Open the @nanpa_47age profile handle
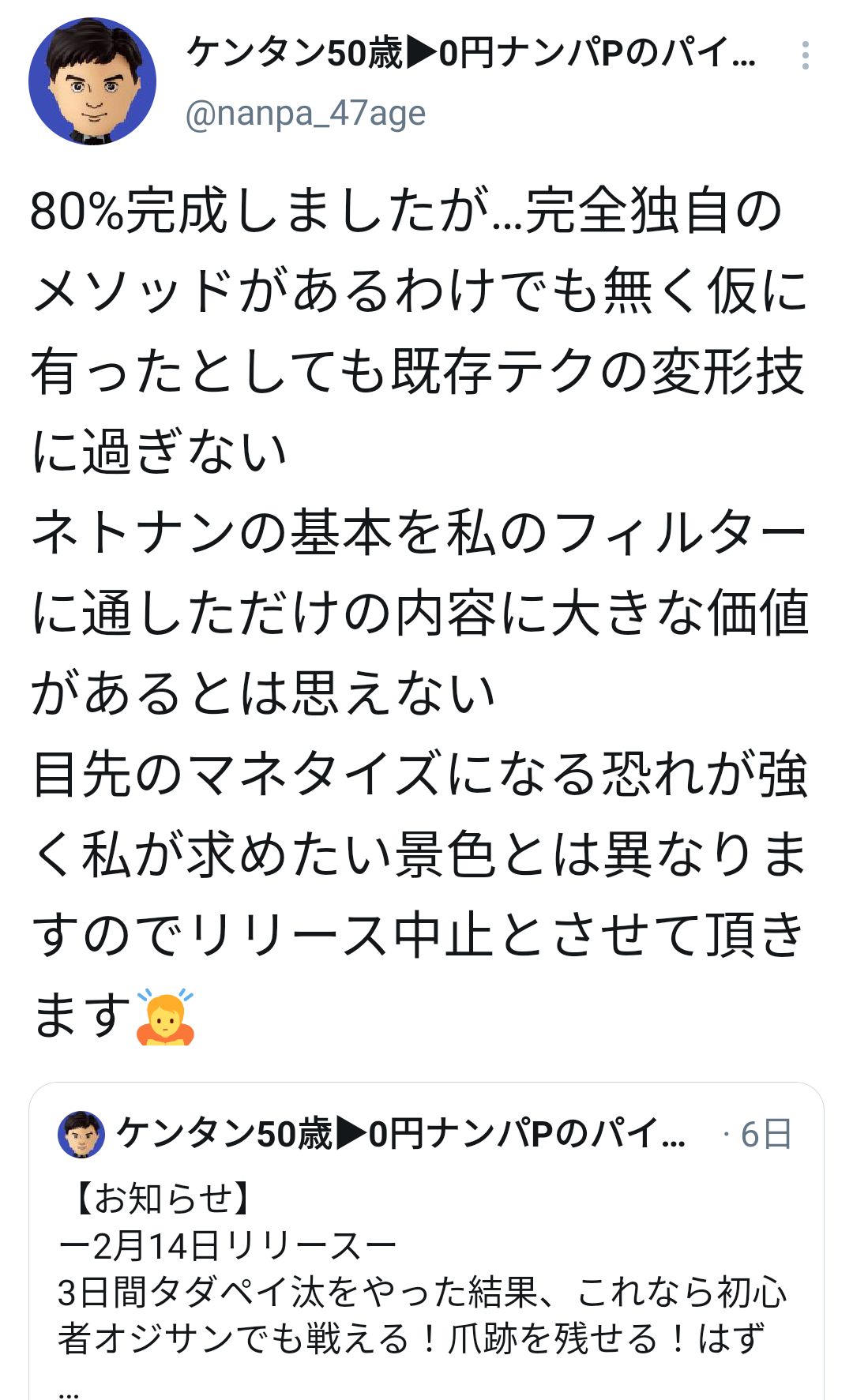853x1400 pixels. (x=306, y=113)
